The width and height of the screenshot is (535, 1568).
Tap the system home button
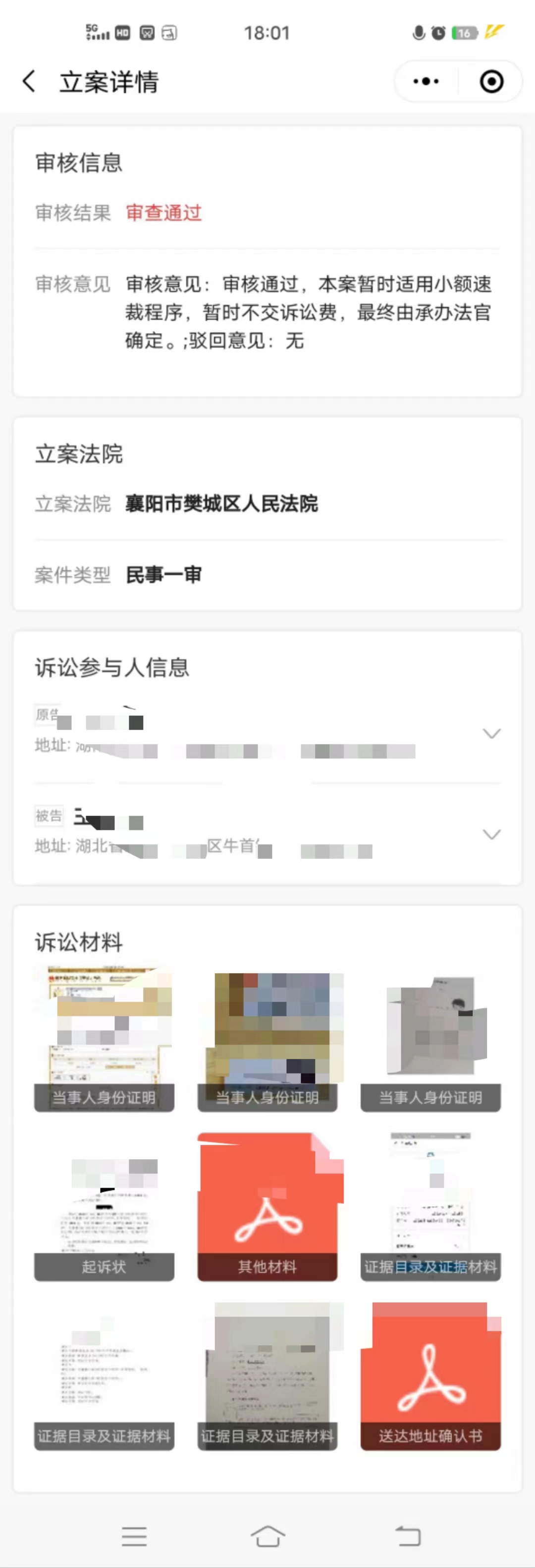point(267,1536)
